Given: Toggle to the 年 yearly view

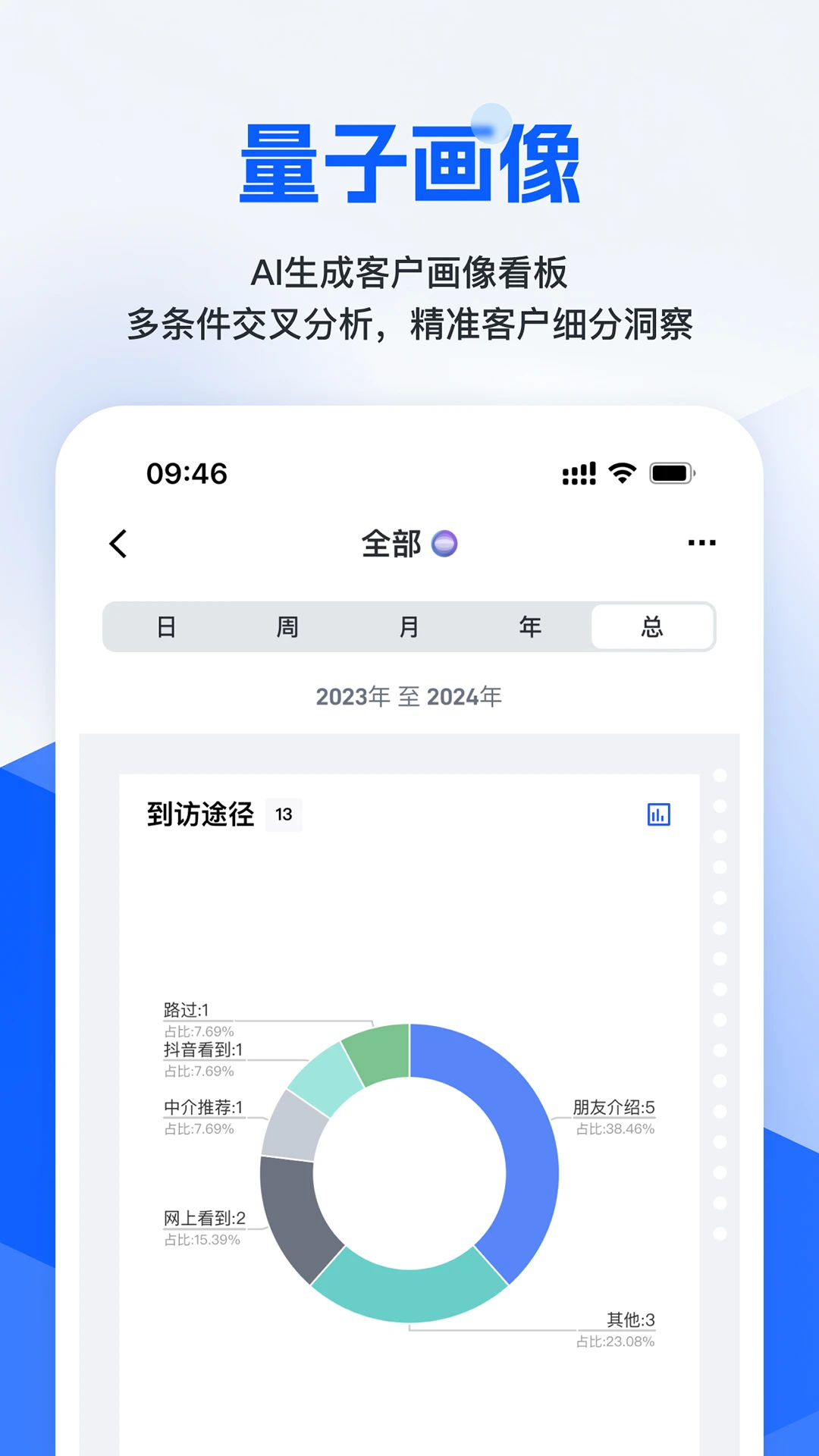Looking at the screenshot, I should 531,627.
